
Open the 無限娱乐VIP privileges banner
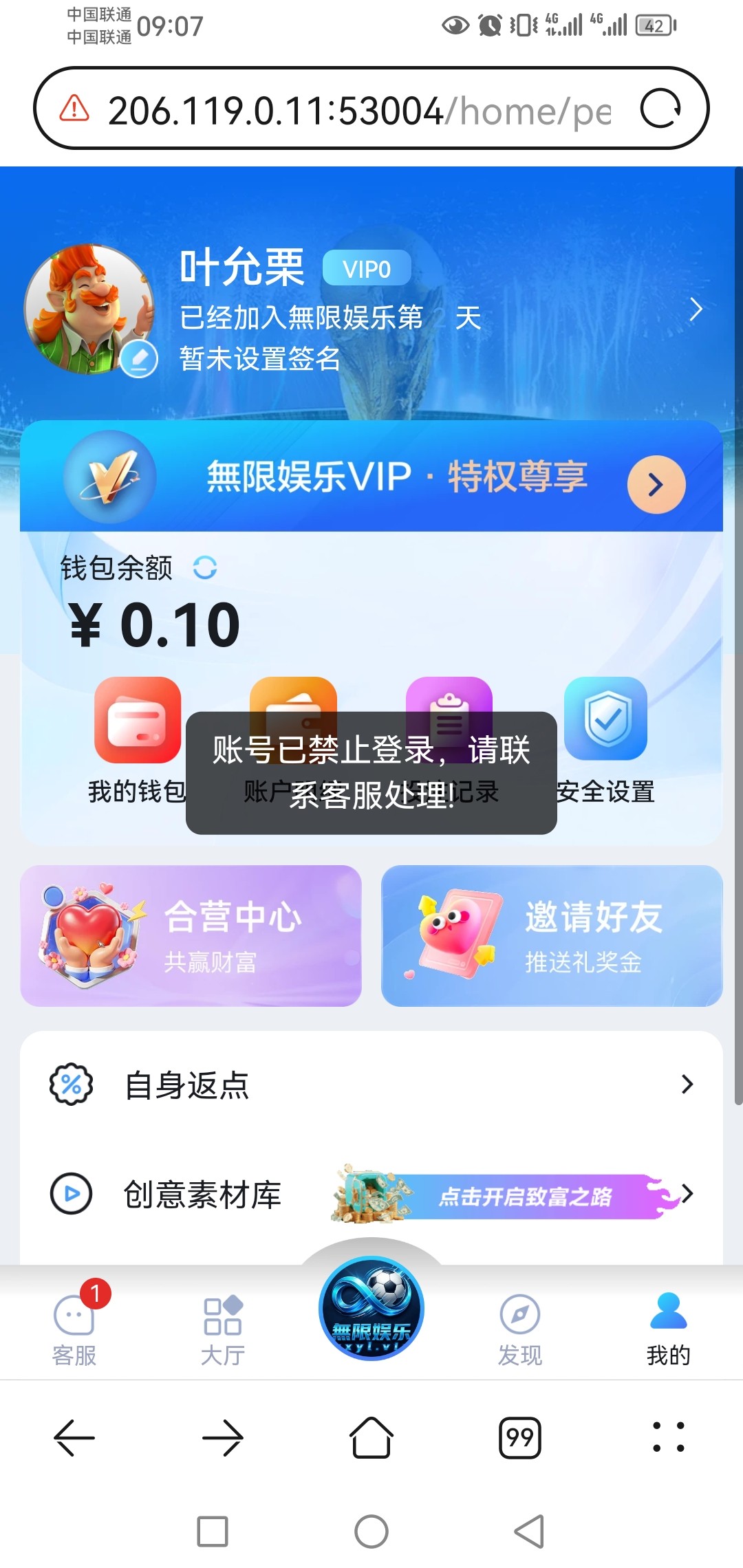pos(371,476)
